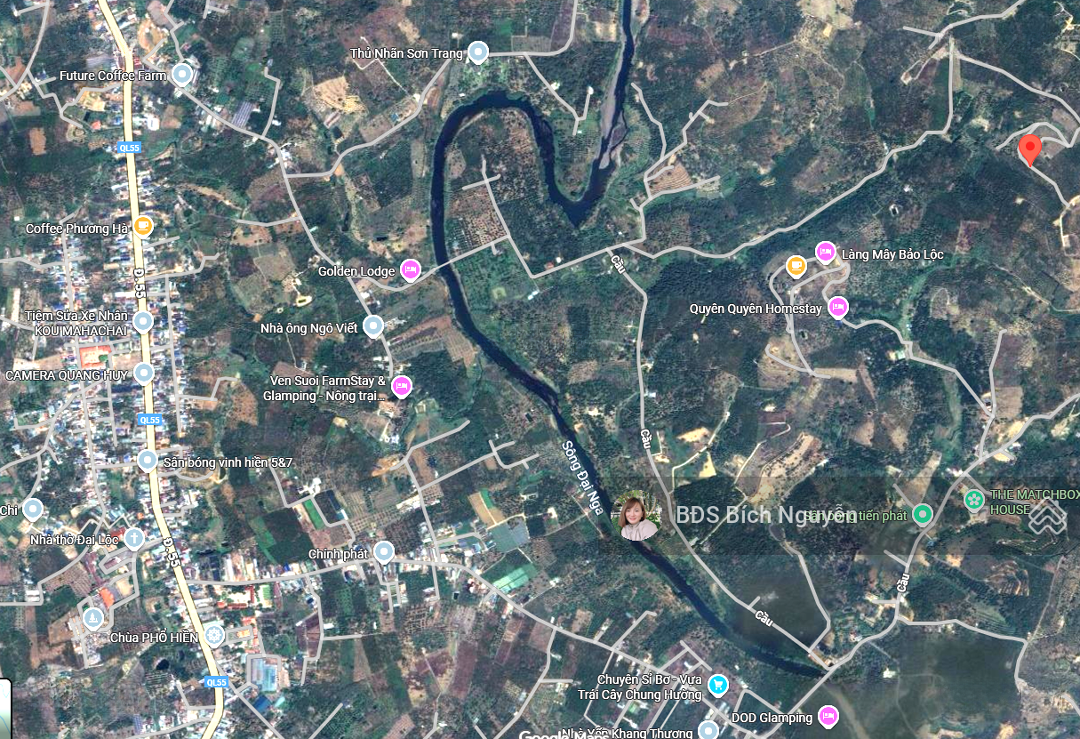Select the Future Coffee Farm marker
Screen dimensions: 1080x739
(181, 74)
